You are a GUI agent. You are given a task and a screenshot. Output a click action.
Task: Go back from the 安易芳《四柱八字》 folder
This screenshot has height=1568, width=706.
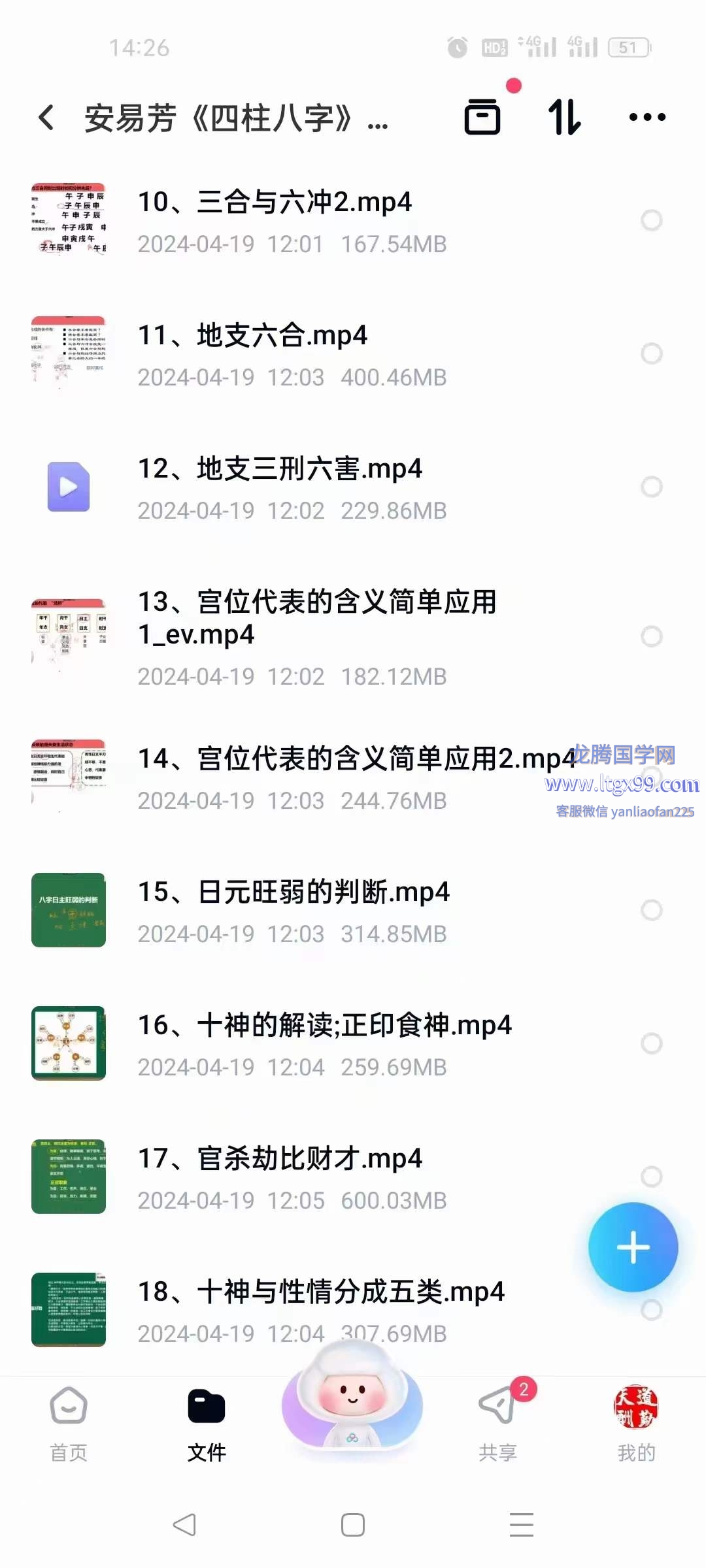(46, 118)
